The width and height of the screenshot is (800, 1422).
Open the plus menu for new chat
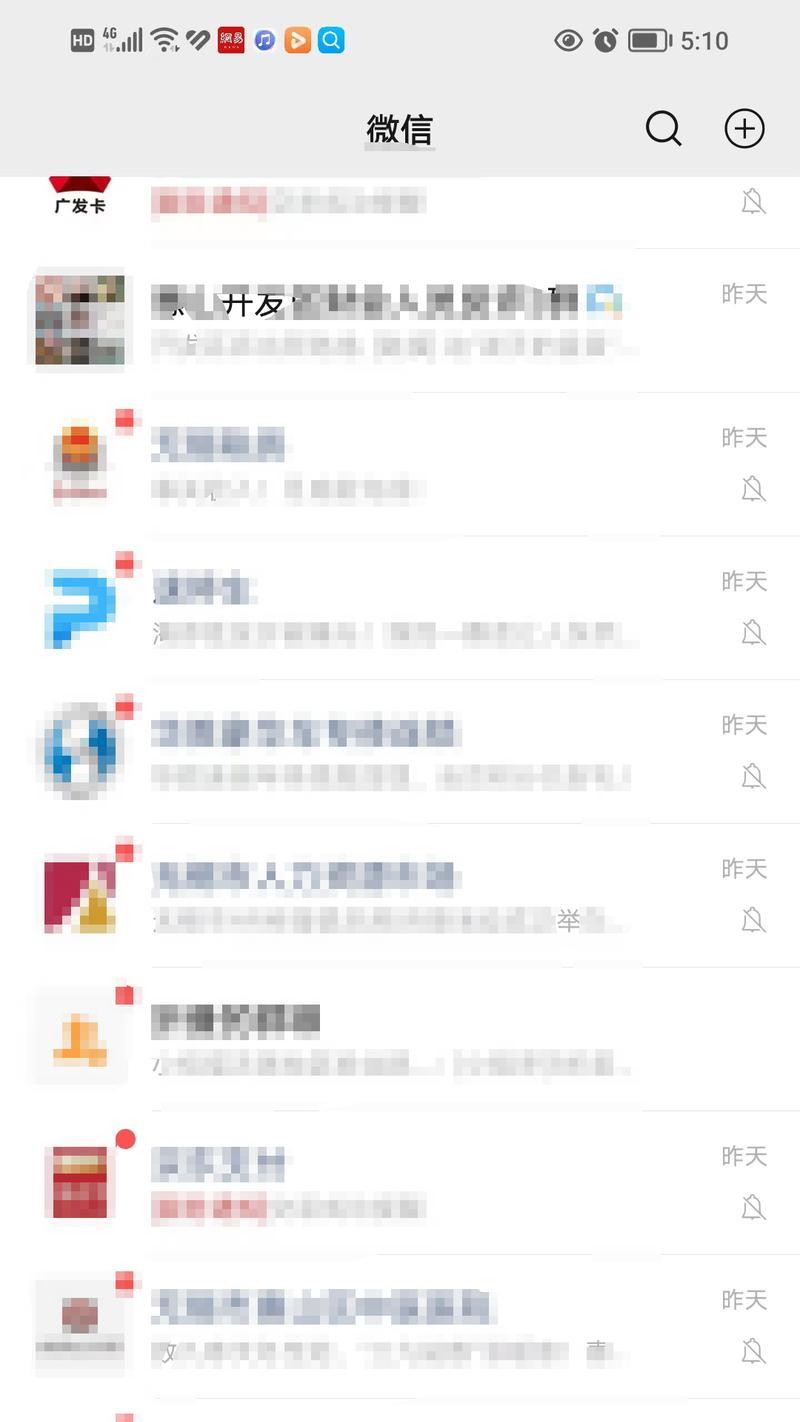pos(744,129)
